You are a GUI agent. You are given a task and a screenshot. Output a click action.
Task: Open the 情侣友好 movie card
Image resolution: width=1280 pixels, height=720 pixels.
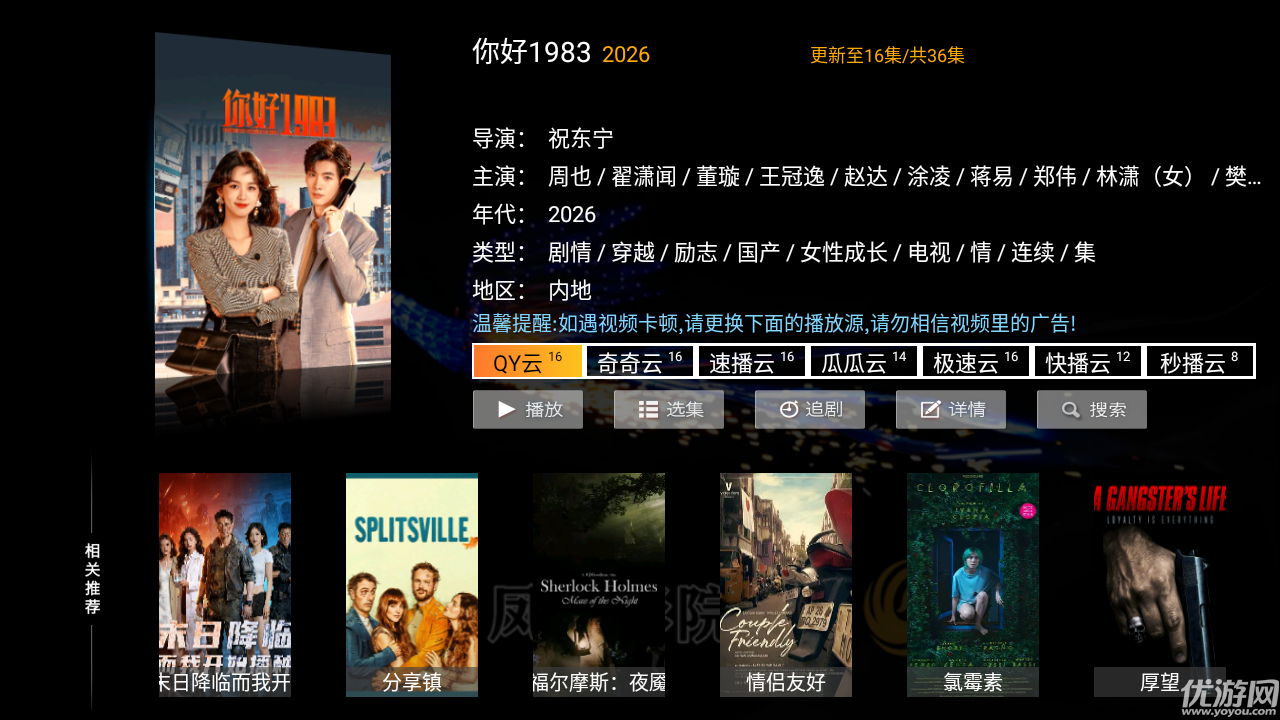(x=786, y=584)
